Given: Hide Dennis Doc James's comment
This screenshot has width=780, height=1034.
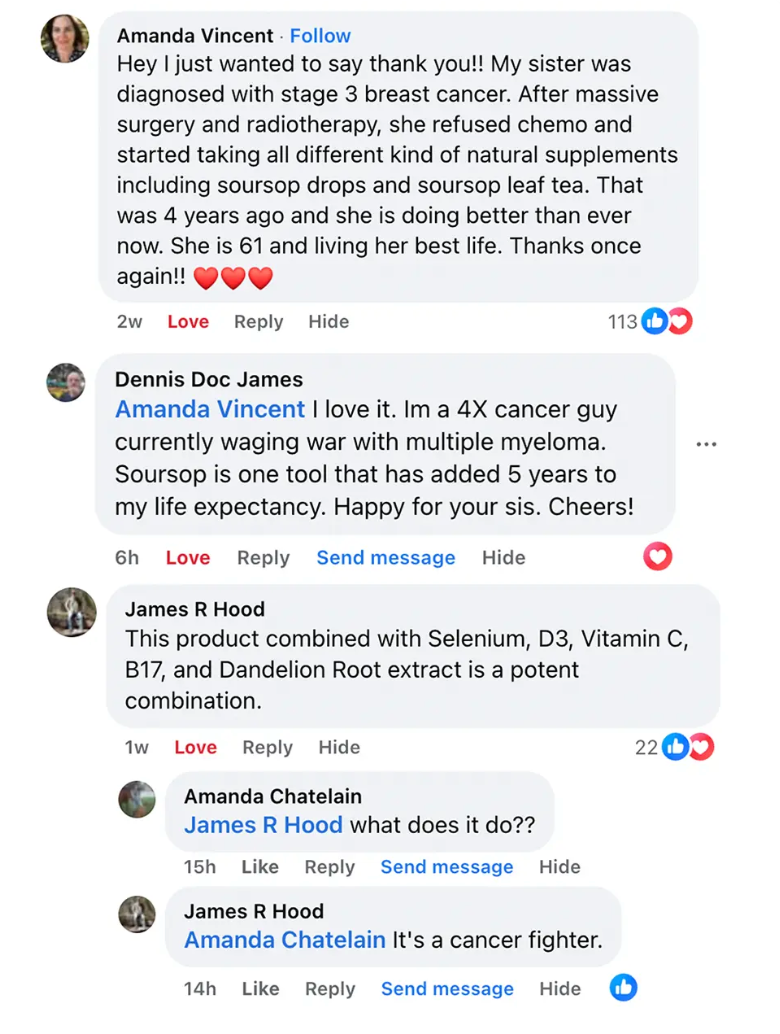Looking at the screenshot, I should (503, 558).
